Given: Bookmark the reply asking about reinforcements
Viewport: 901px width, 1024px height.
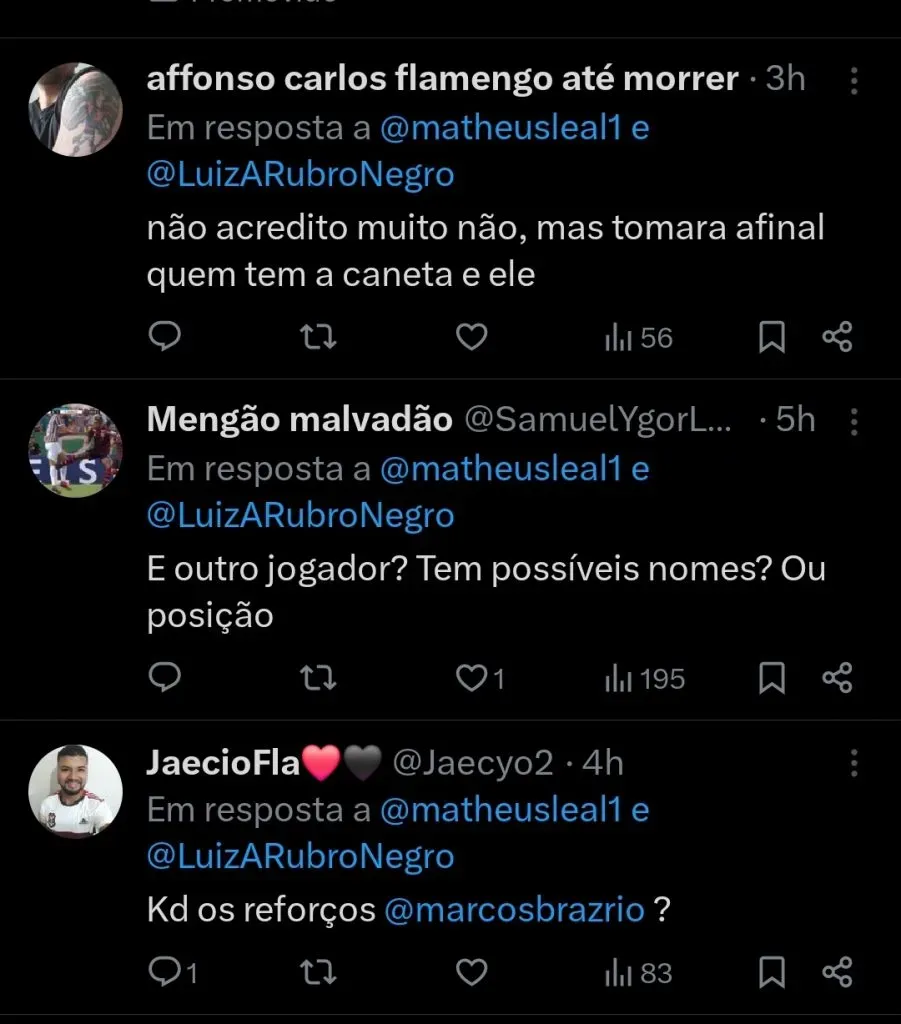Looking at the screenshot, I should click(770, 971).
